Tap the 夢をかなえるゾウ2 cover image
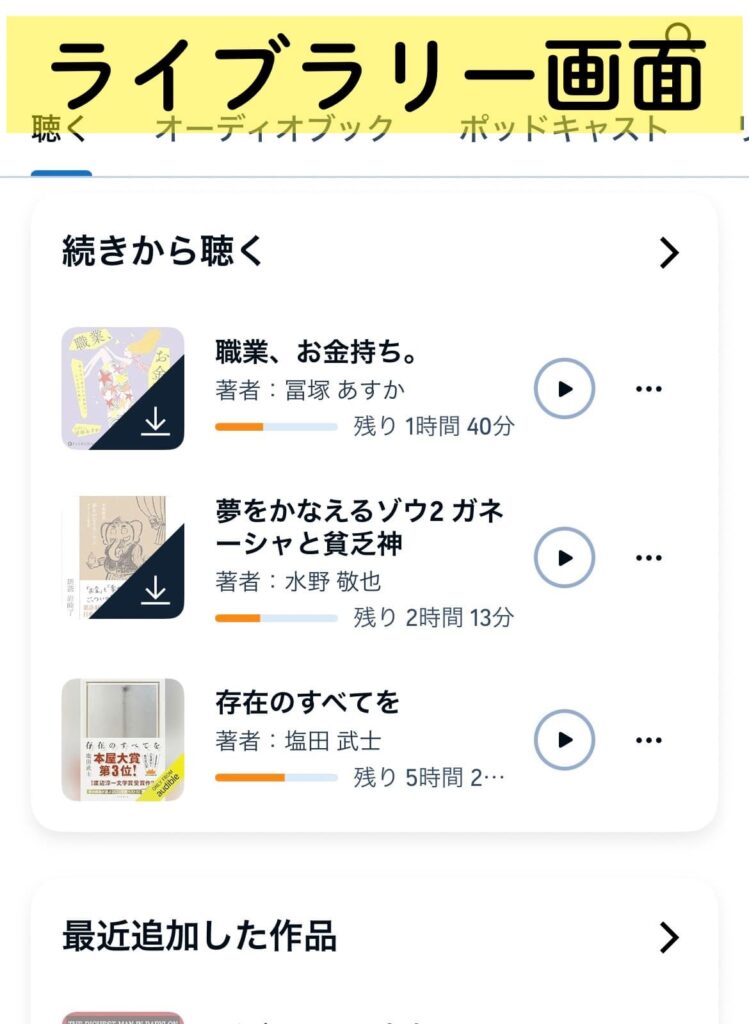749x1024 pixels. 123,557
